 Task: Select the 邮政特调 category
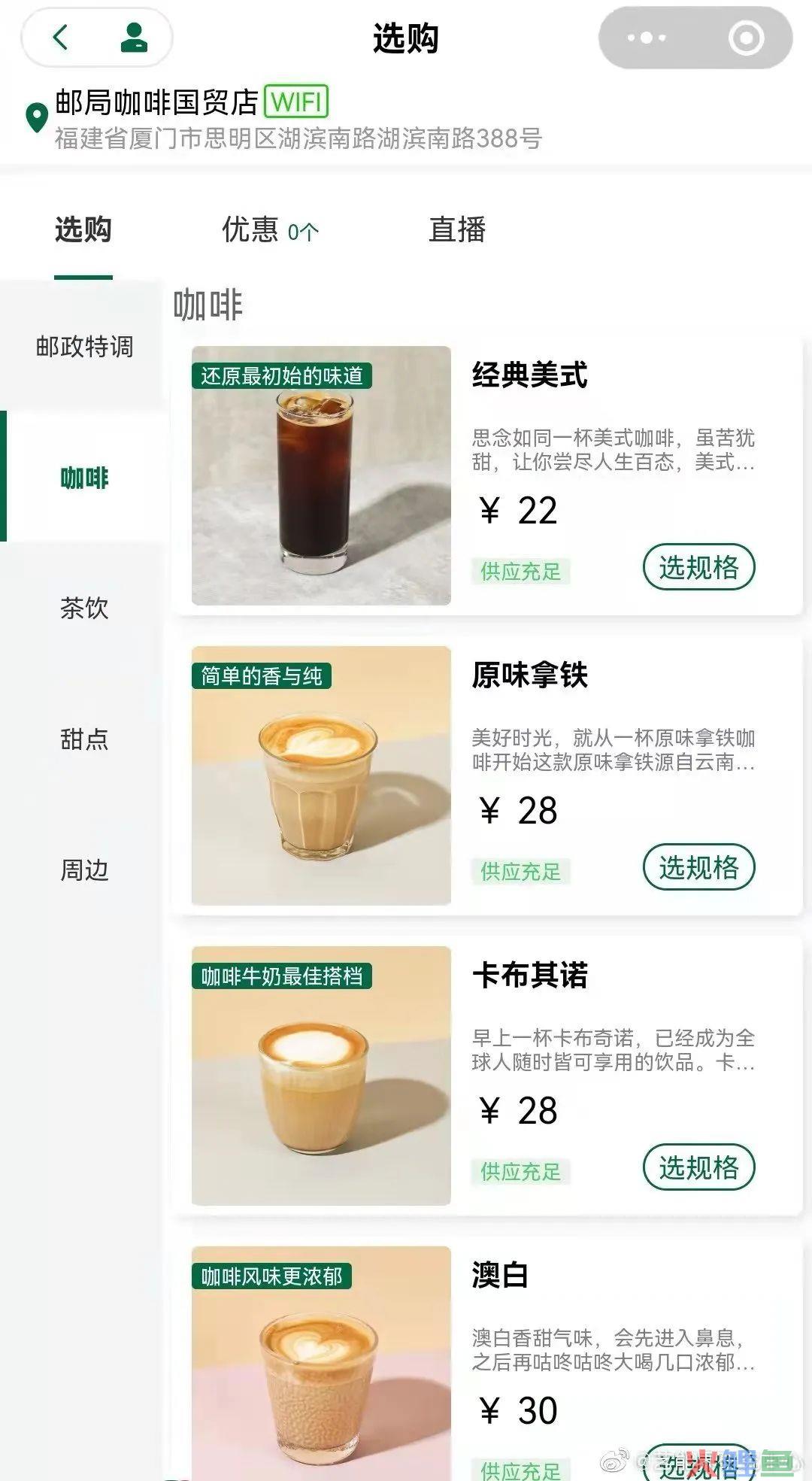84,347
